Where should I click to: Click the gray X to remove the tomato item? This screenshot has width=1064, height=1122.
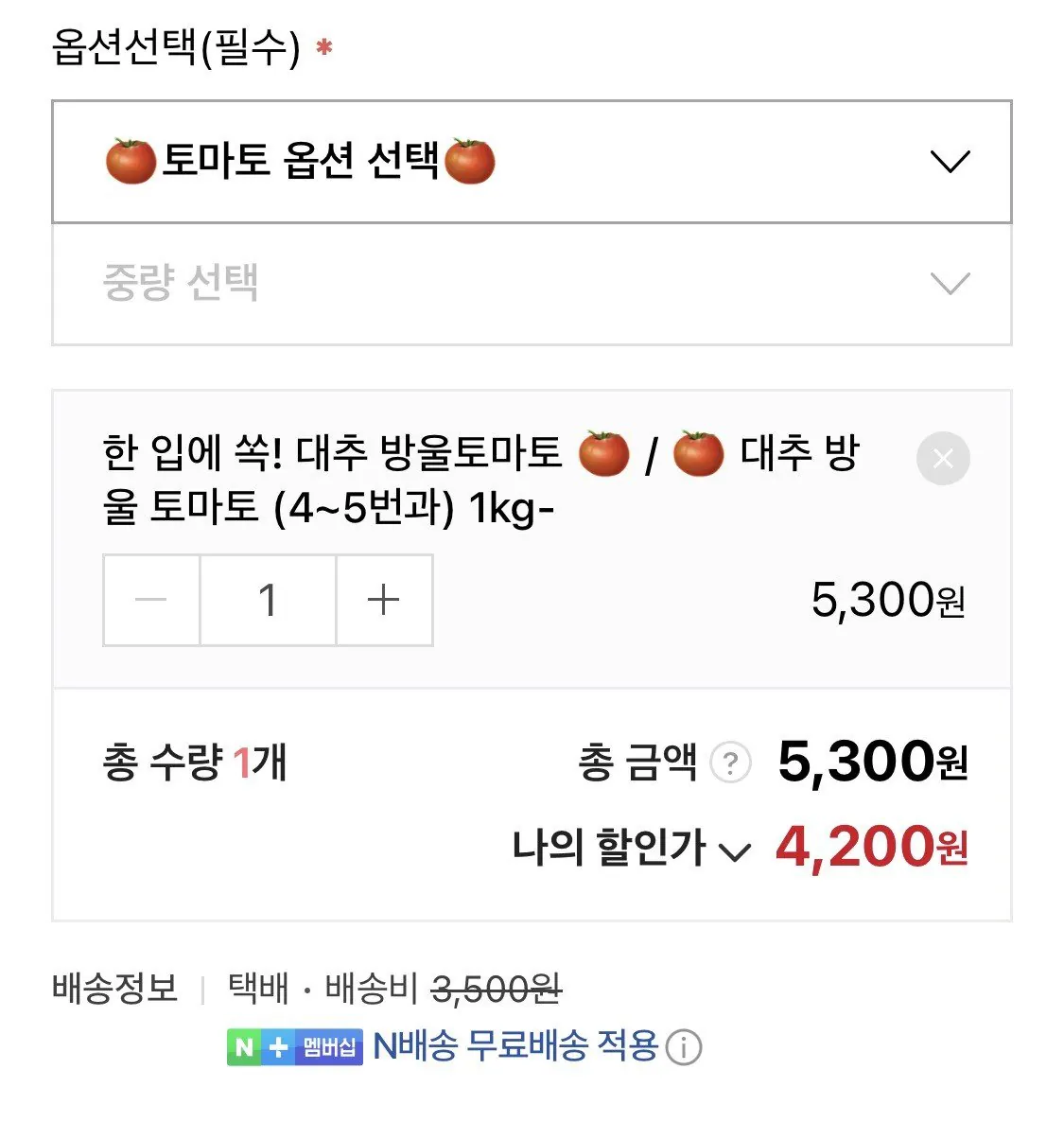click(943, 458)
